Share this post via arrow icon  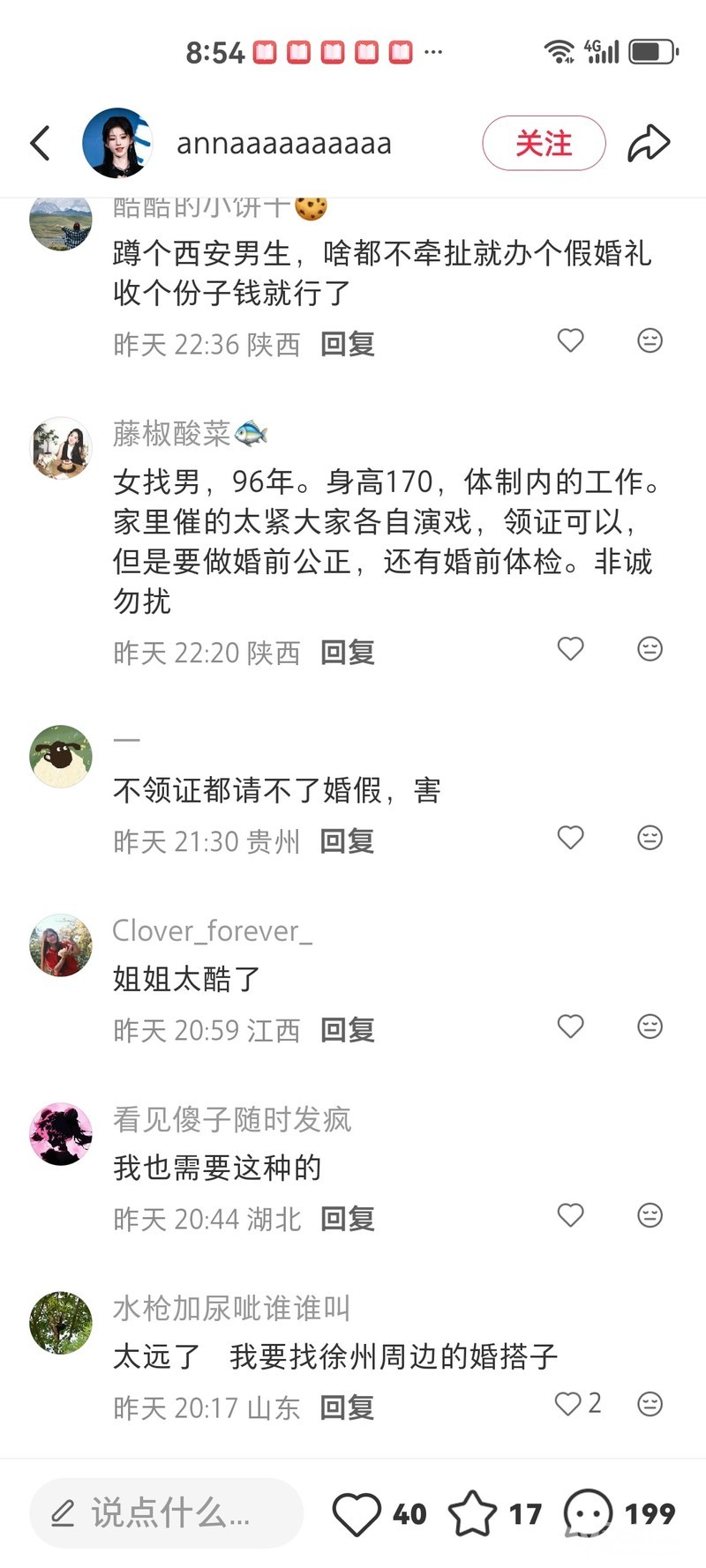click(x=649, y=143)
